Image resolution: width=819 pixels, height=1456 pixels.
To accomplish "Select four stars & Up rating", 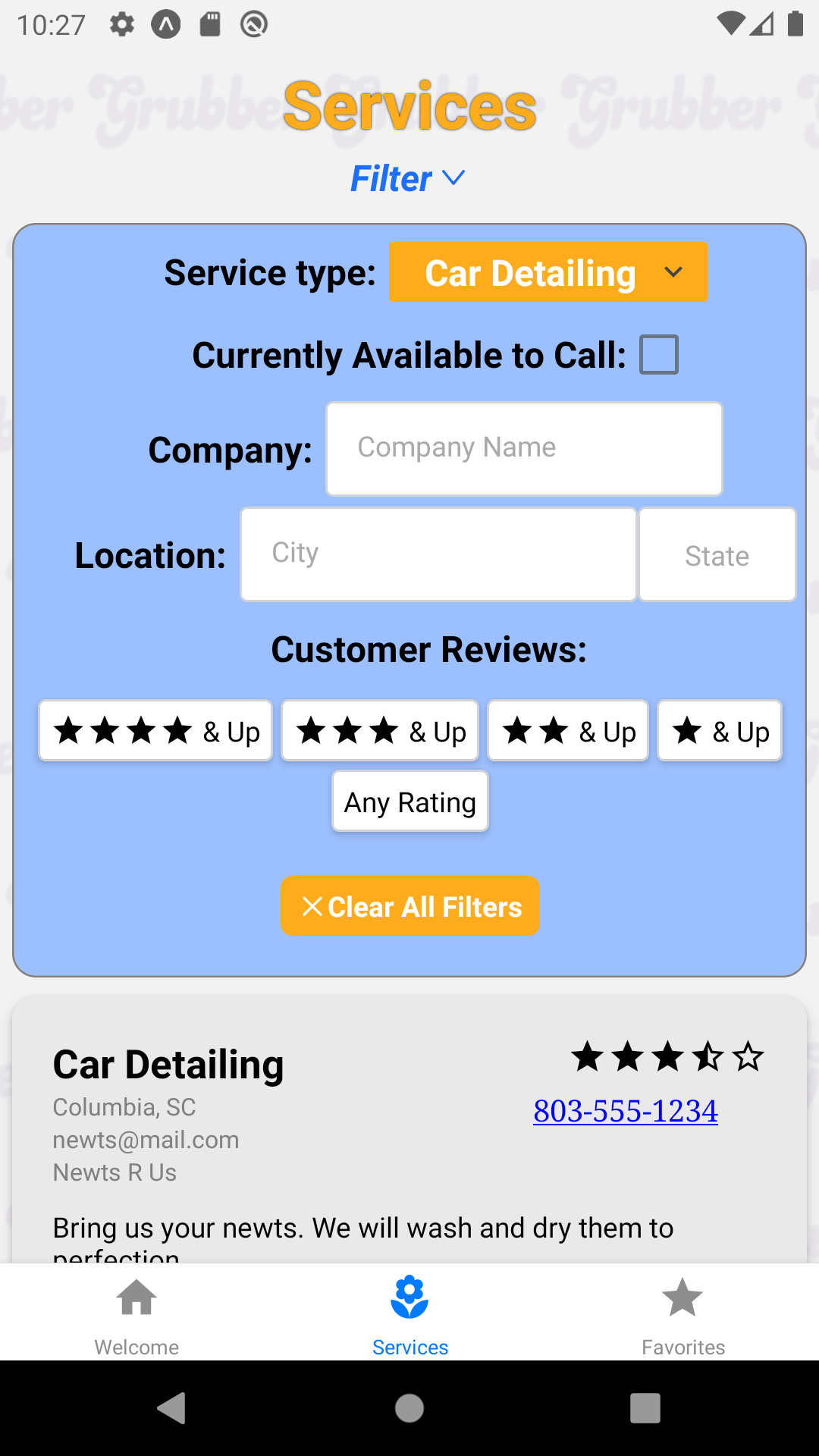I will 155,731.
